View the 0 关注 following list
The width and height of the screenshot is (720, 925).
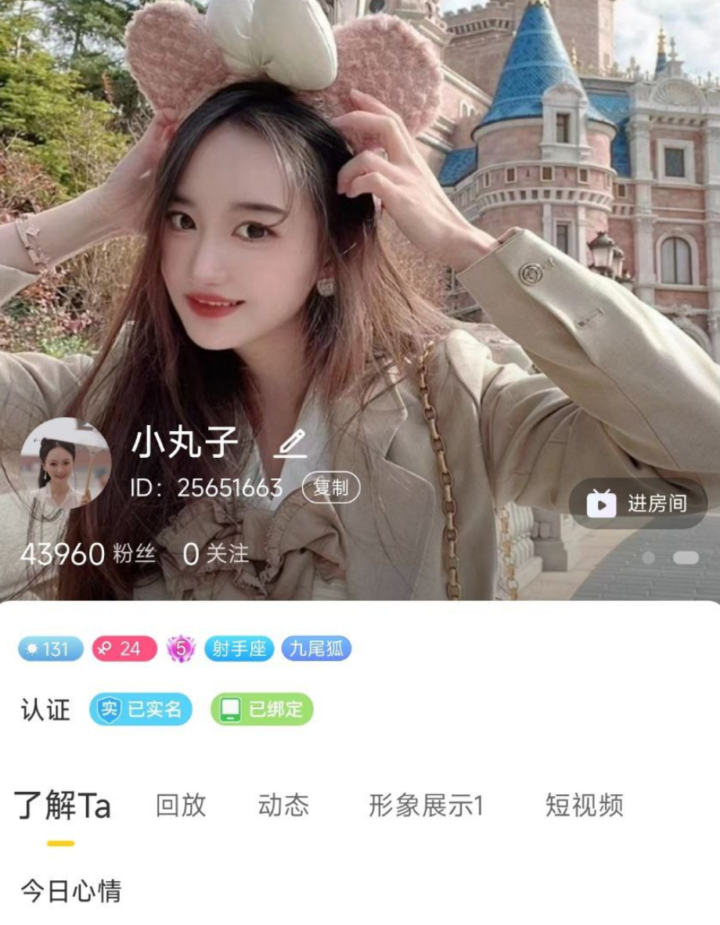216,554
